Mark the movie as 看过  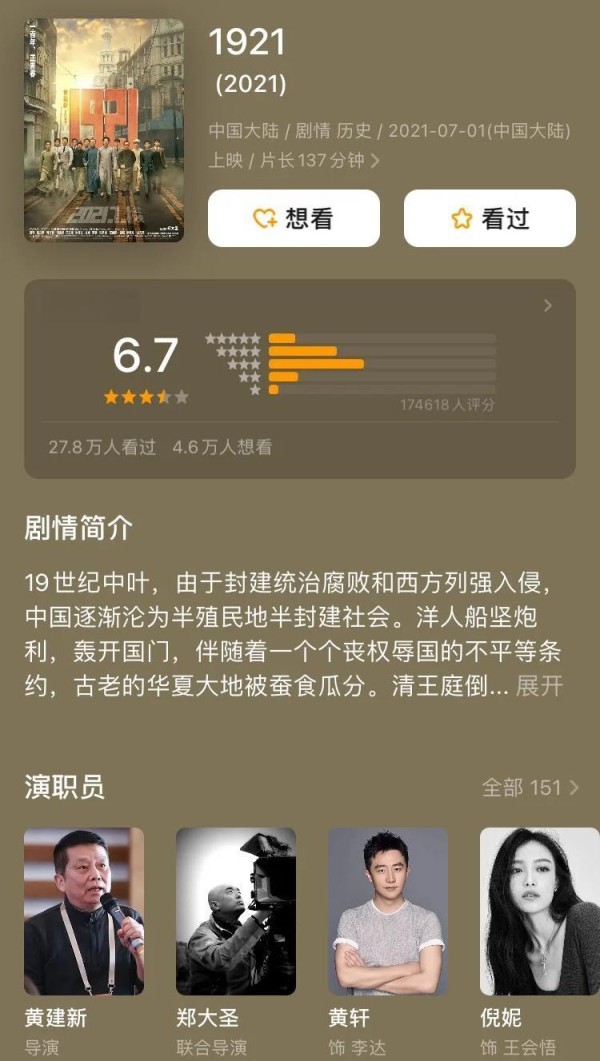pyautogui.click(x=490, y=218)
